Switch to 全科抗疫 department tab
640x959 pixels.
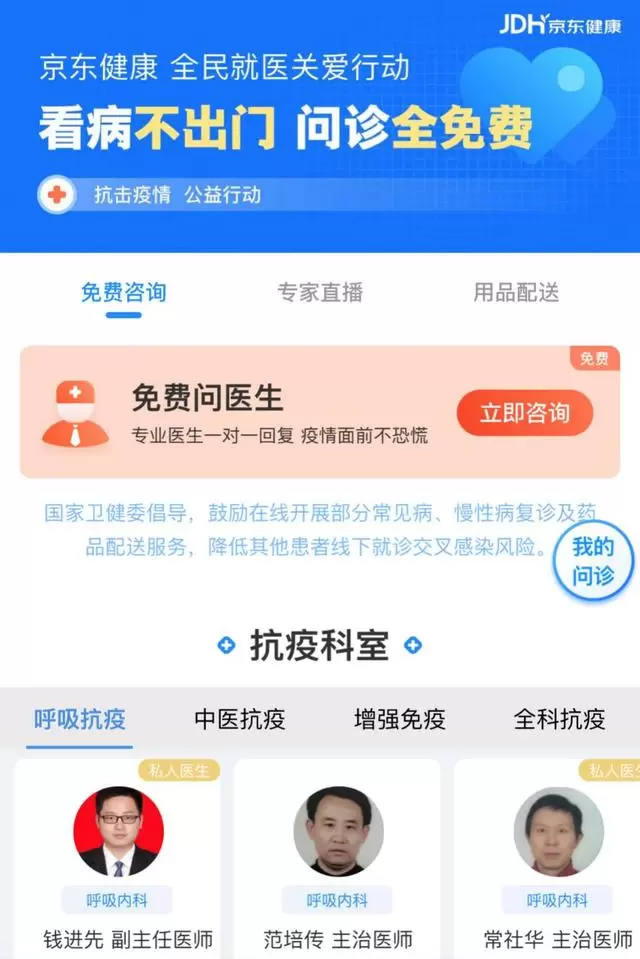(559, 719)
